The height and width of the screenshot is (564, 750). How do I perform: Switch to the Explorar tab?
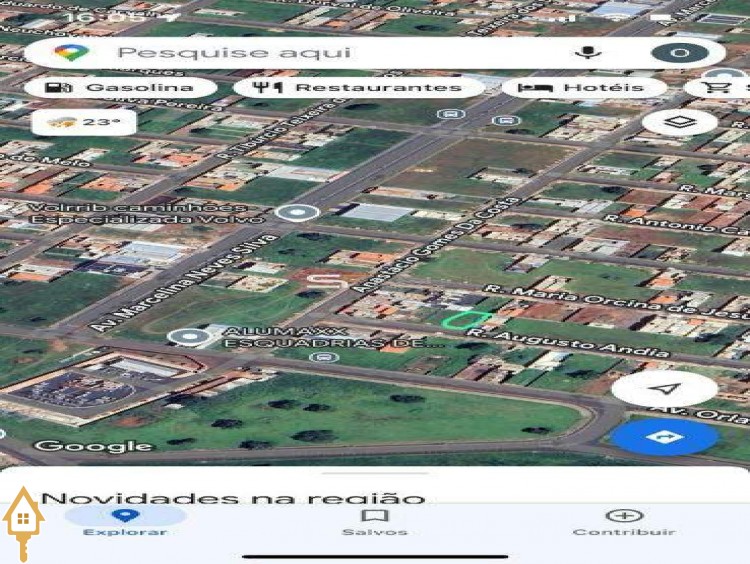point(125,521)
